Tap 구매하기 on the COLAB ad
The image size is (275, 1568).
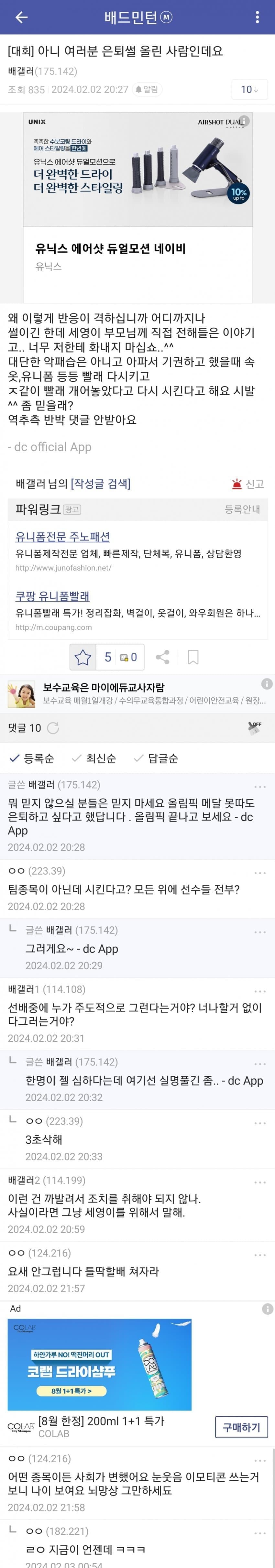click(241, 1427)
